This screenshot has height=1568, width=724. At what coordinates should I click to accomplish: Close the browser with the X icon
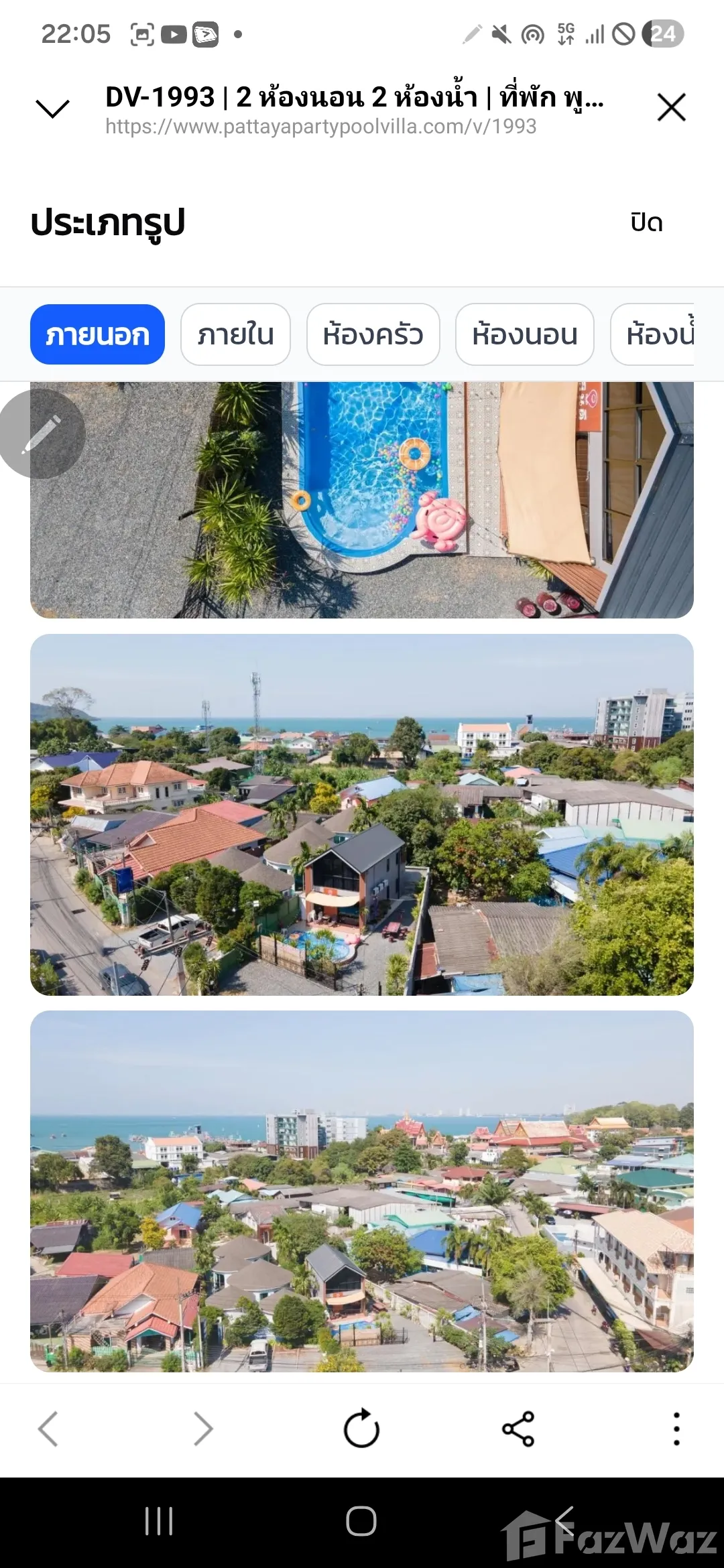(x=671, y=107)
